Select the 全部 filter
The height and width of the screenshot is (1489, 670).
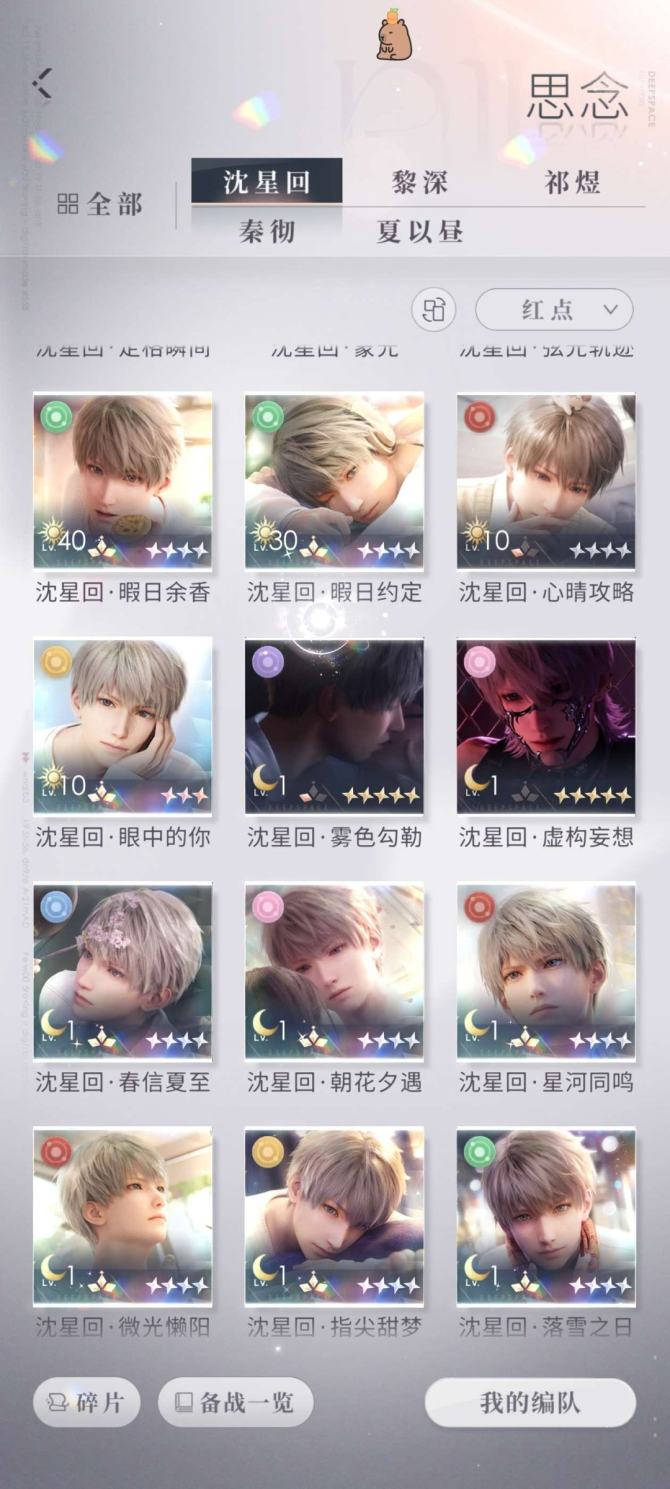pos(100,205)
